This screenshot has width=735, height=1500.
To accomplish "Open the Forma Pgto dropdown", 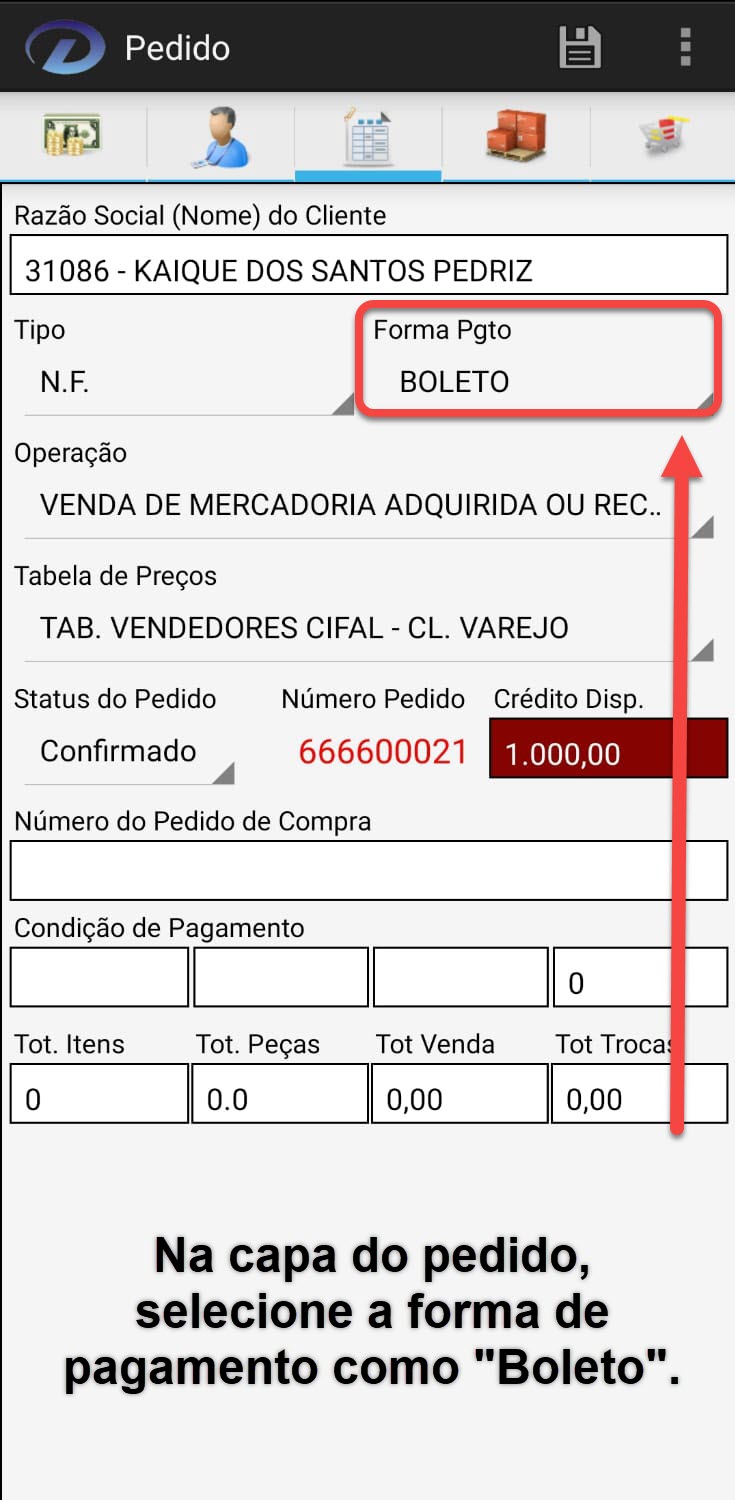I will click(538, 382).
